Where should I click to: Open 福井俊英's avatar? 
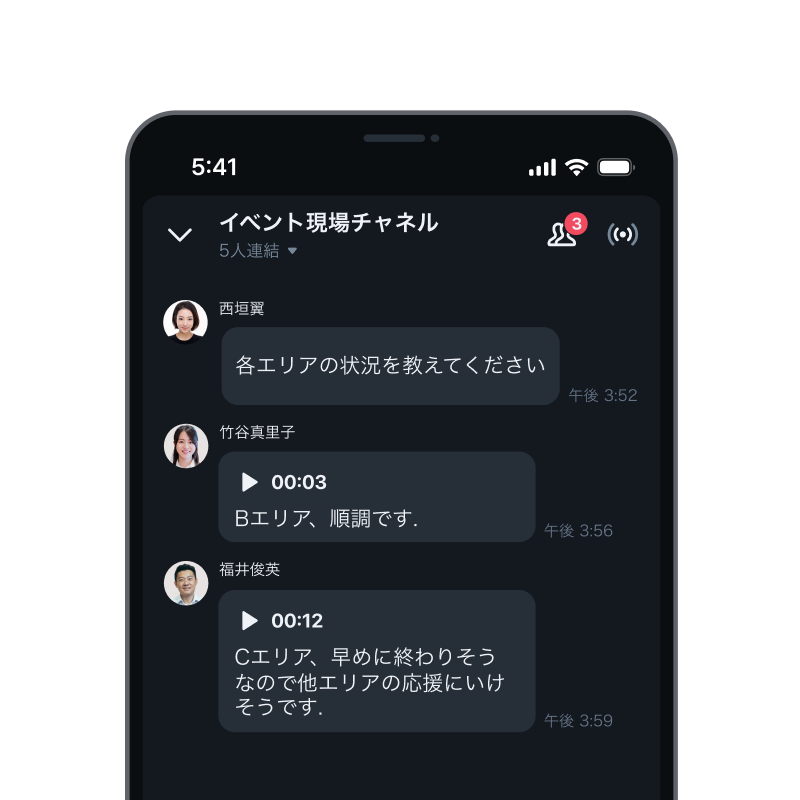(x=186, y=582)
